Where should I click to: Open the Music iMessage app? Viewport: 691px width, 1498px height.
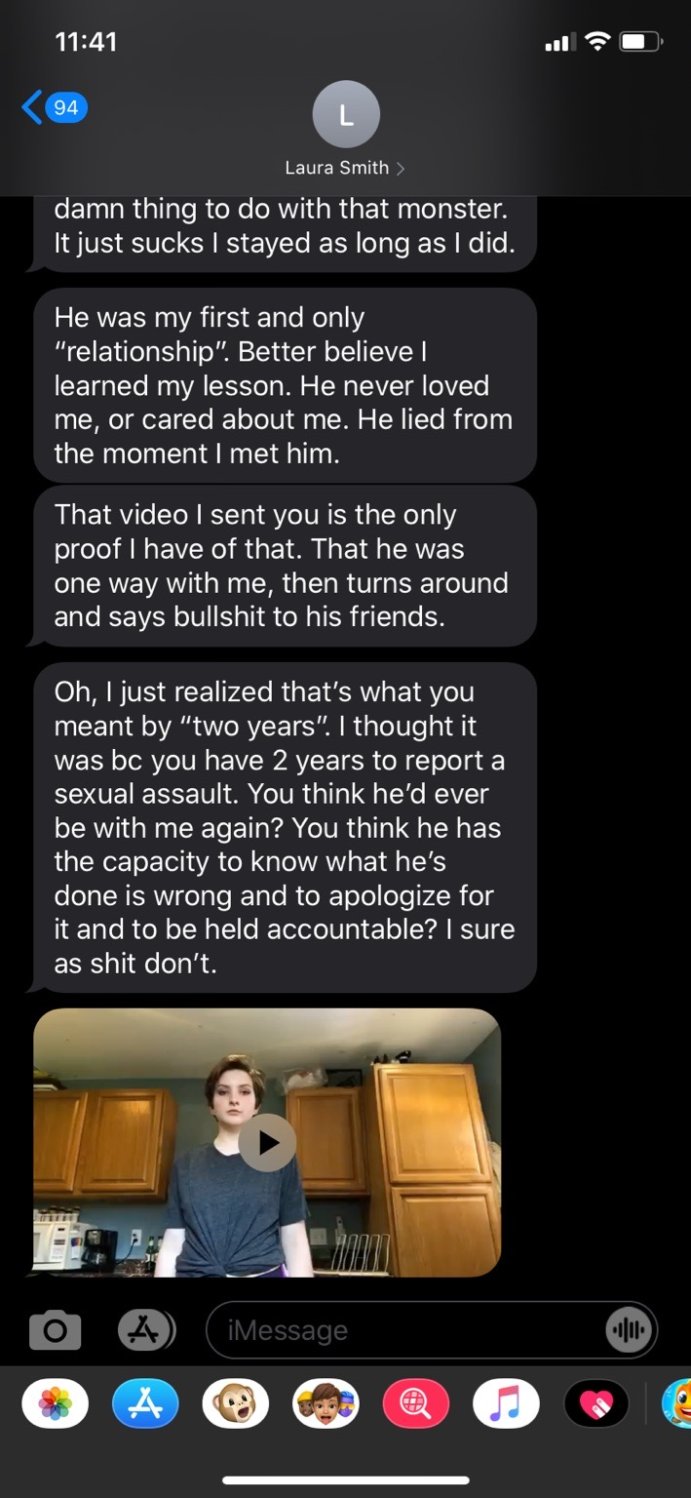[x=506, y=1404]
